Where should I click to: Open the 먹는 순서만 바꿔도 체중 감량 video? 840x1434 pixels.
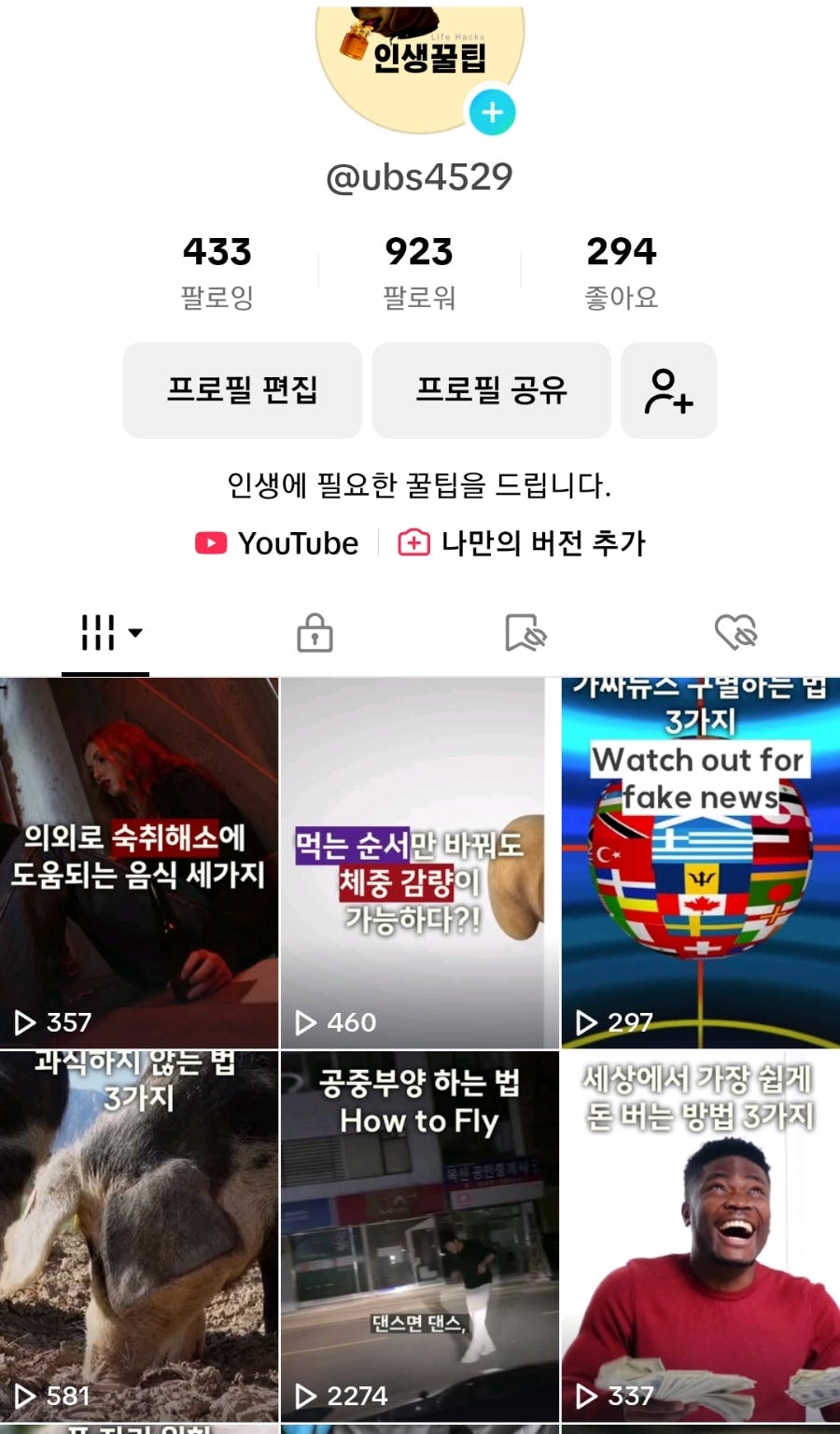coord(413,864)
